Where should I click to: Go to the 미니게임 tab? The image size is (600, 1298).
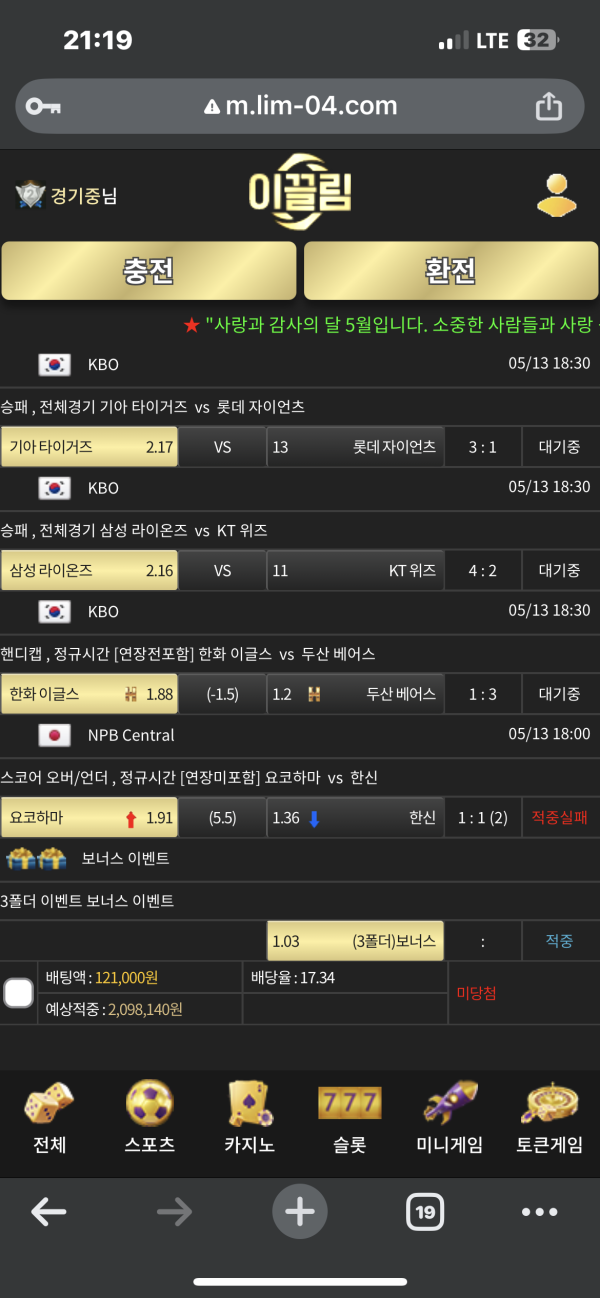pyautogui.click(x=449, y=1118)
